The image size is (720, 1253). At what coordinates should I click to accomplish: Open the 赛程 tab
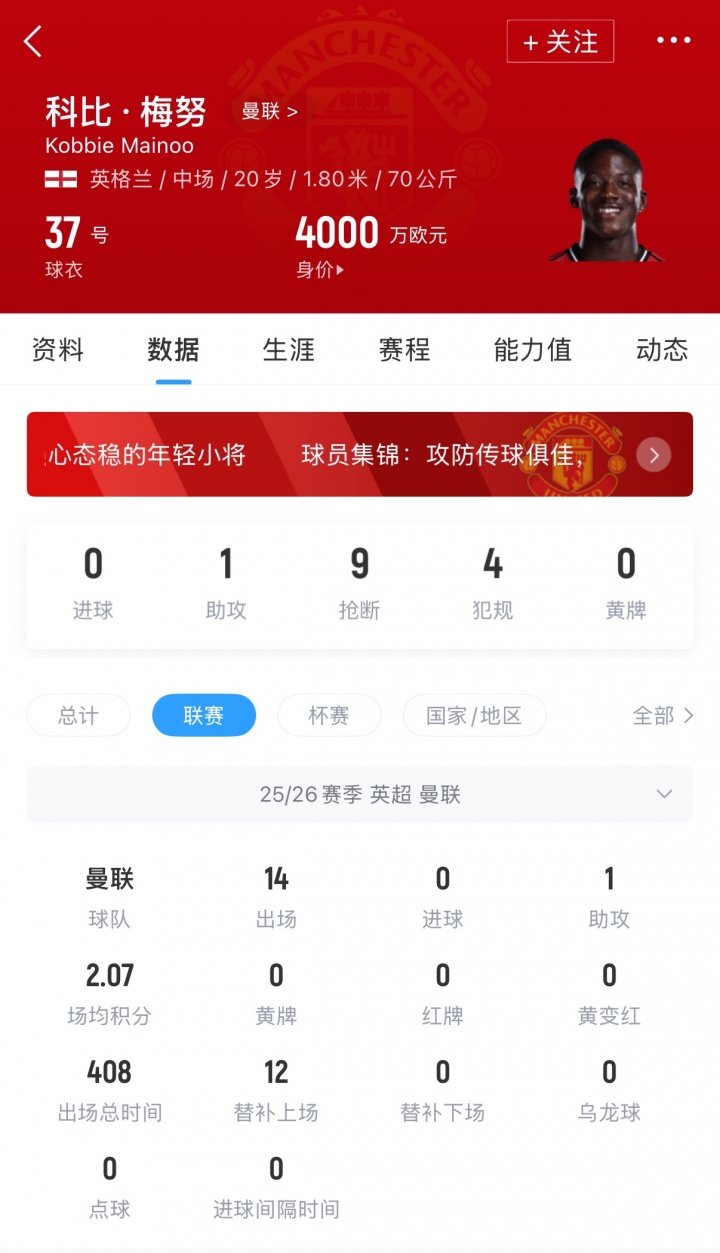coord(404,350)
